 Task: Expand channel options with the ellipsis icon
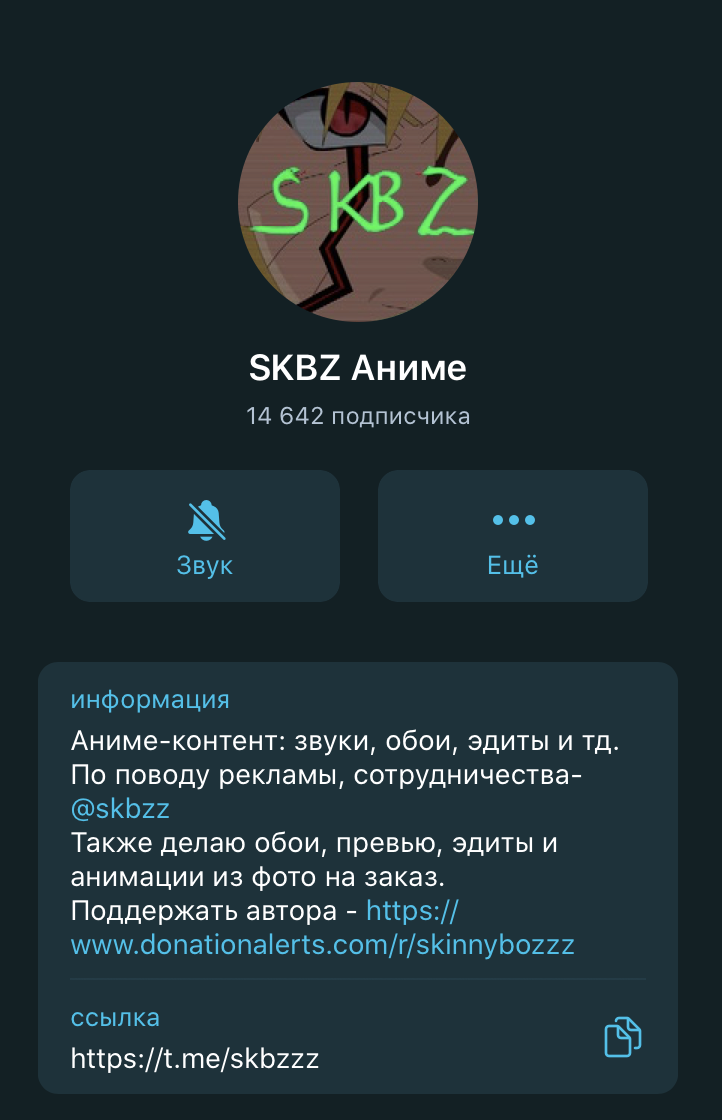point(512,519)
